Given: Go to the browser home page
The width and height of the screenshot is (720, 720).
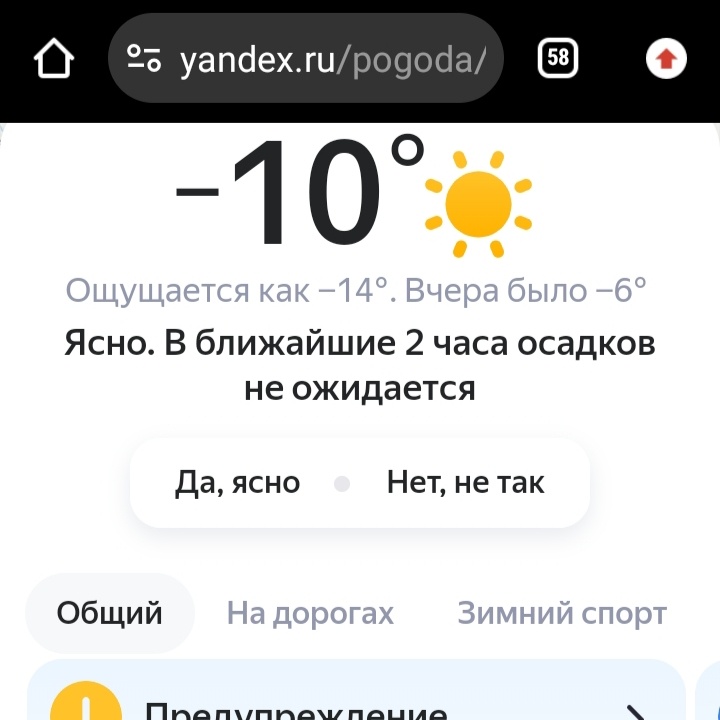Looking at the screenshot, I should tap(54, 60).
